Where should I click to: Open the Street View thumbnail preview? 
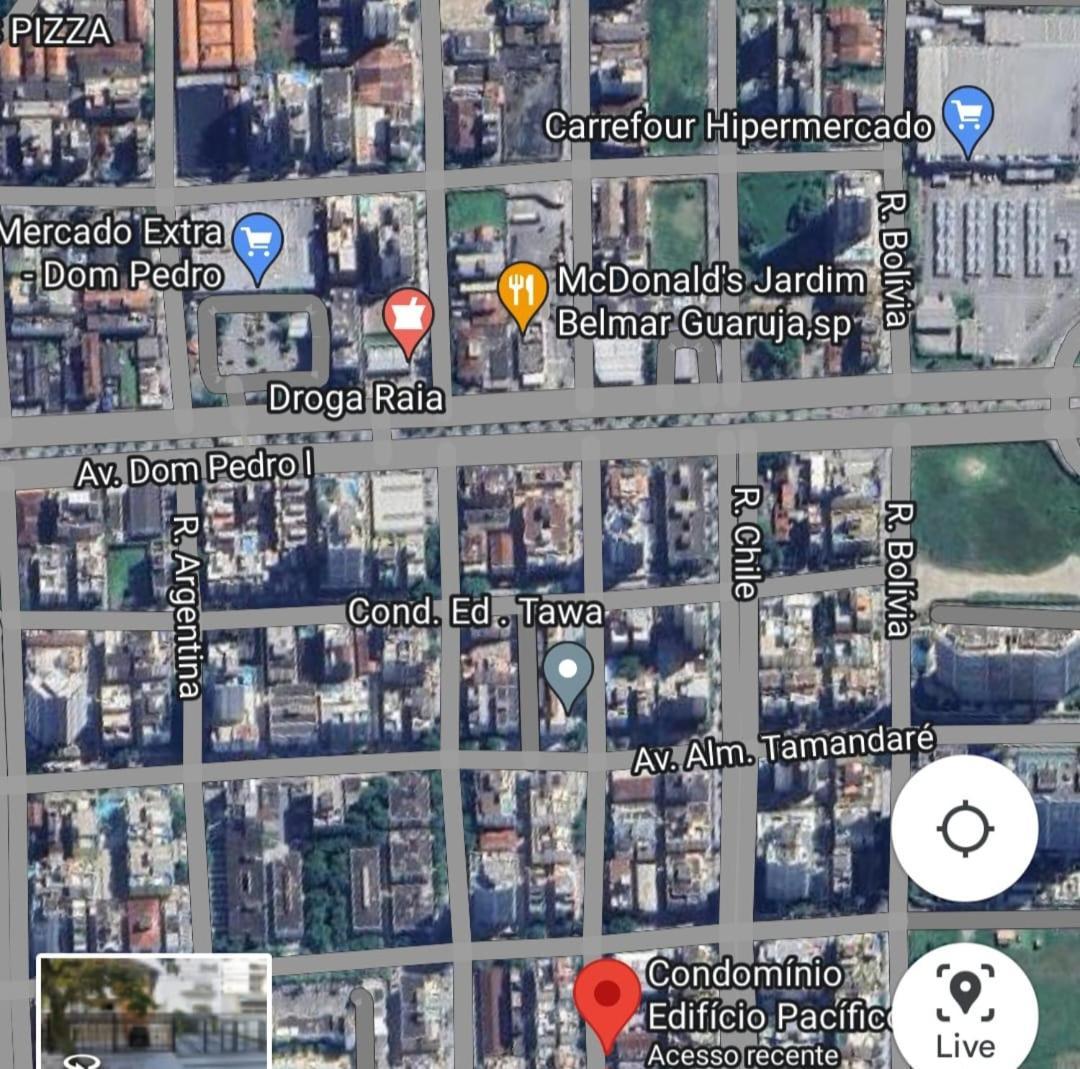[x=154, y=1011]
